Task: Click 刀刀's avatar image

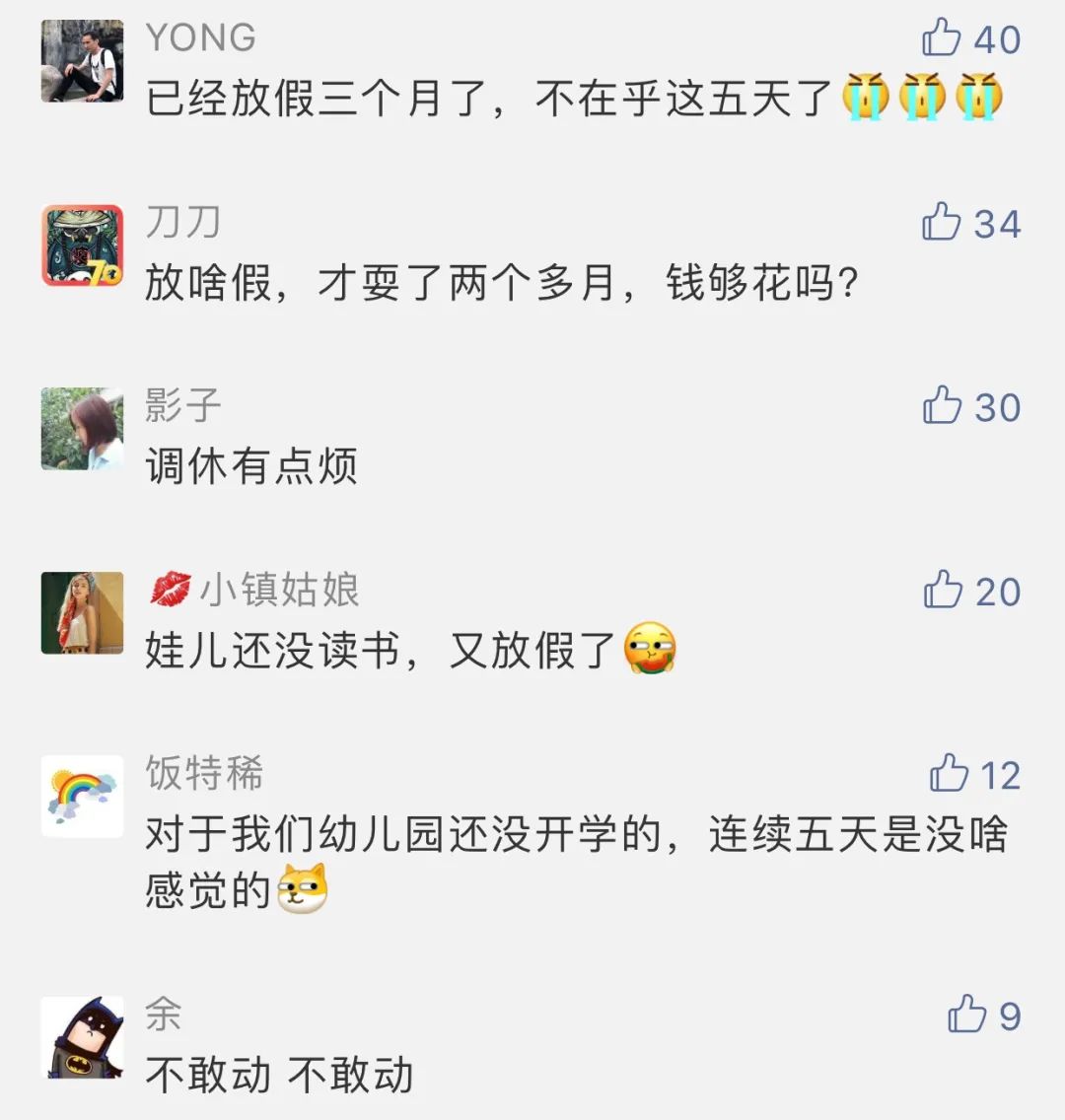Action: [x=82, y=246]
